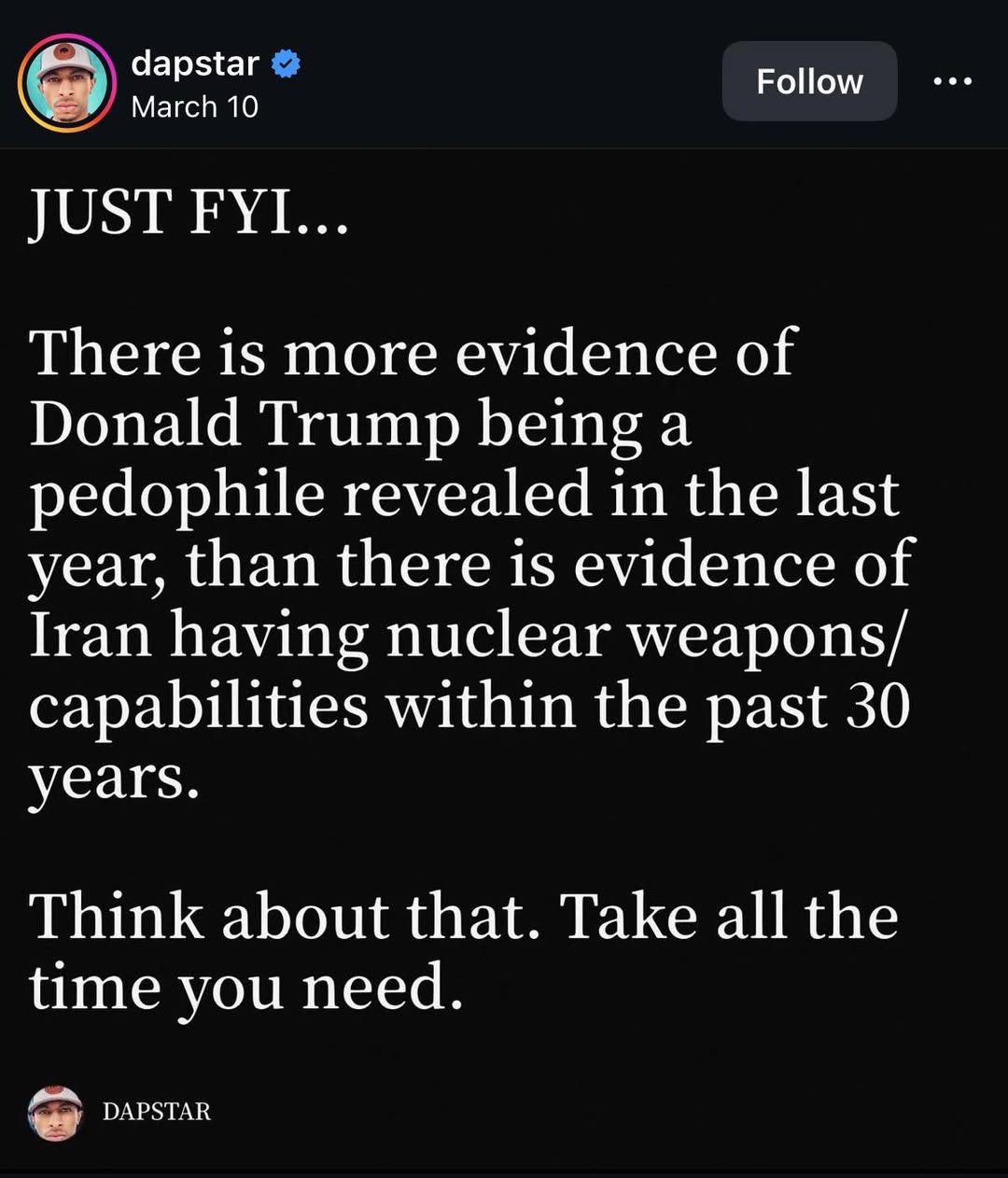This screenshot has width=1008, height=1178.
Task: Click the JUST FYI heading text
Action: pos(187,213)
